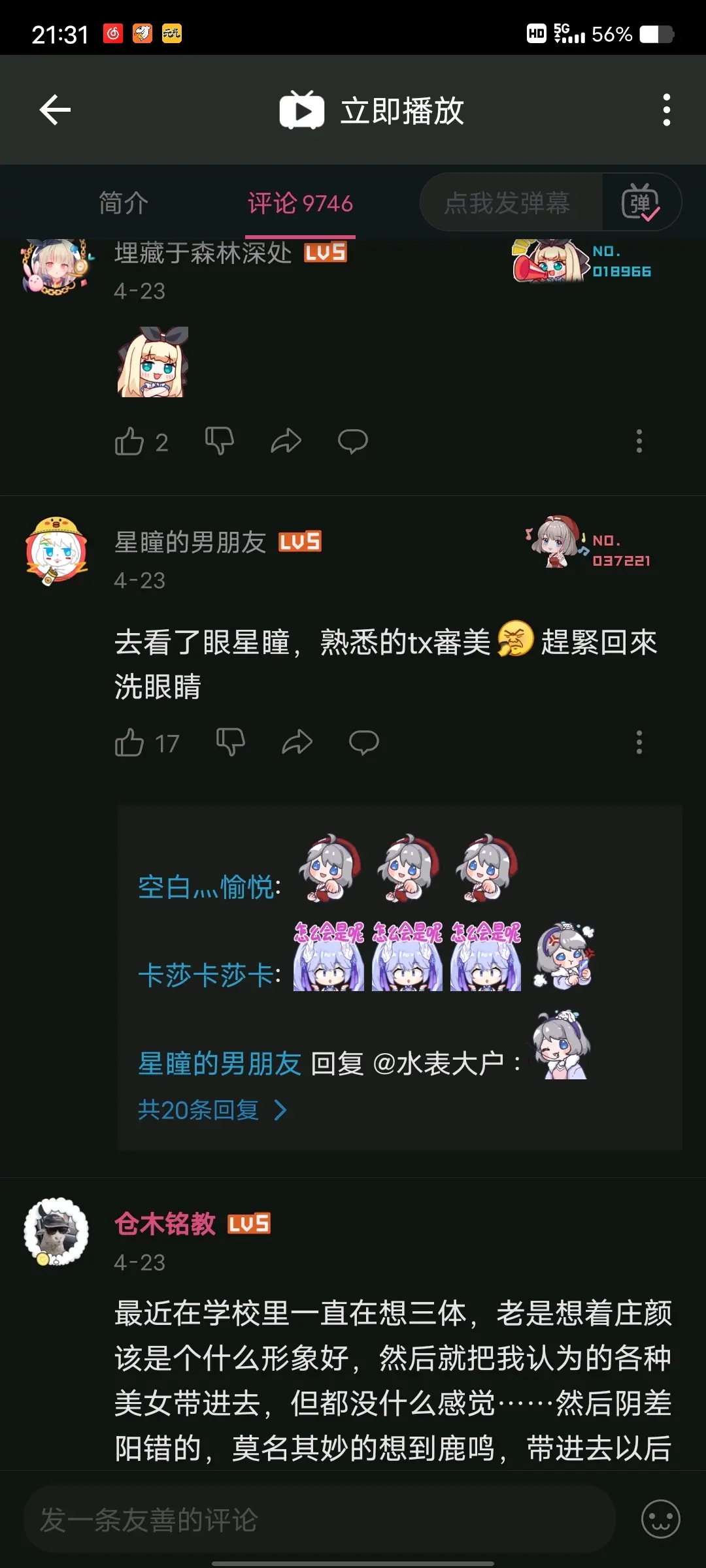Dislike 星瞳的男朋友's comment
This screenshot has height=1568, width=706.
pyautogui.click(x=231, y=743)
